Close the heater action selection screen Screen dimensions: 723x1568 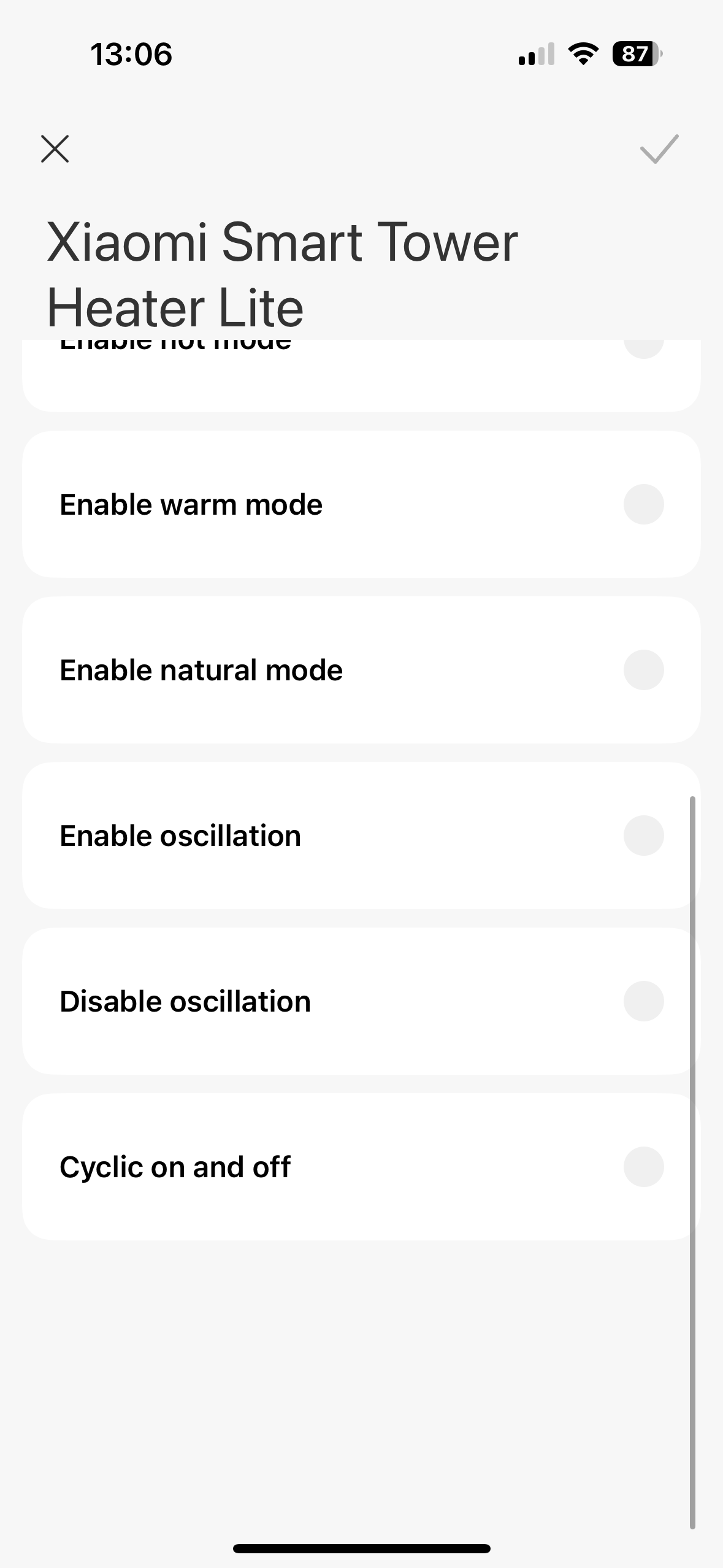click(x=55, y=149)
